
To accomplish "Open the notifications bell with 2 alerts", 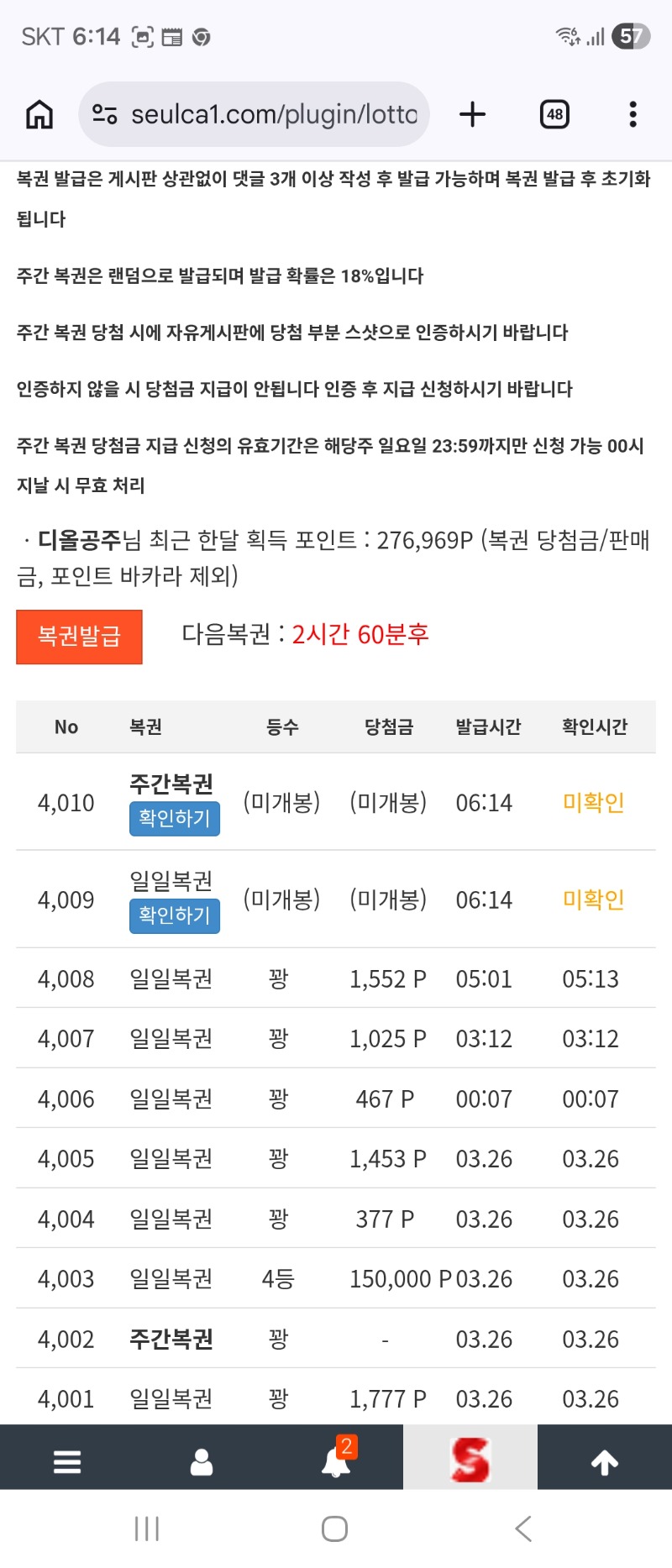I will click(x=337, y=1462).
